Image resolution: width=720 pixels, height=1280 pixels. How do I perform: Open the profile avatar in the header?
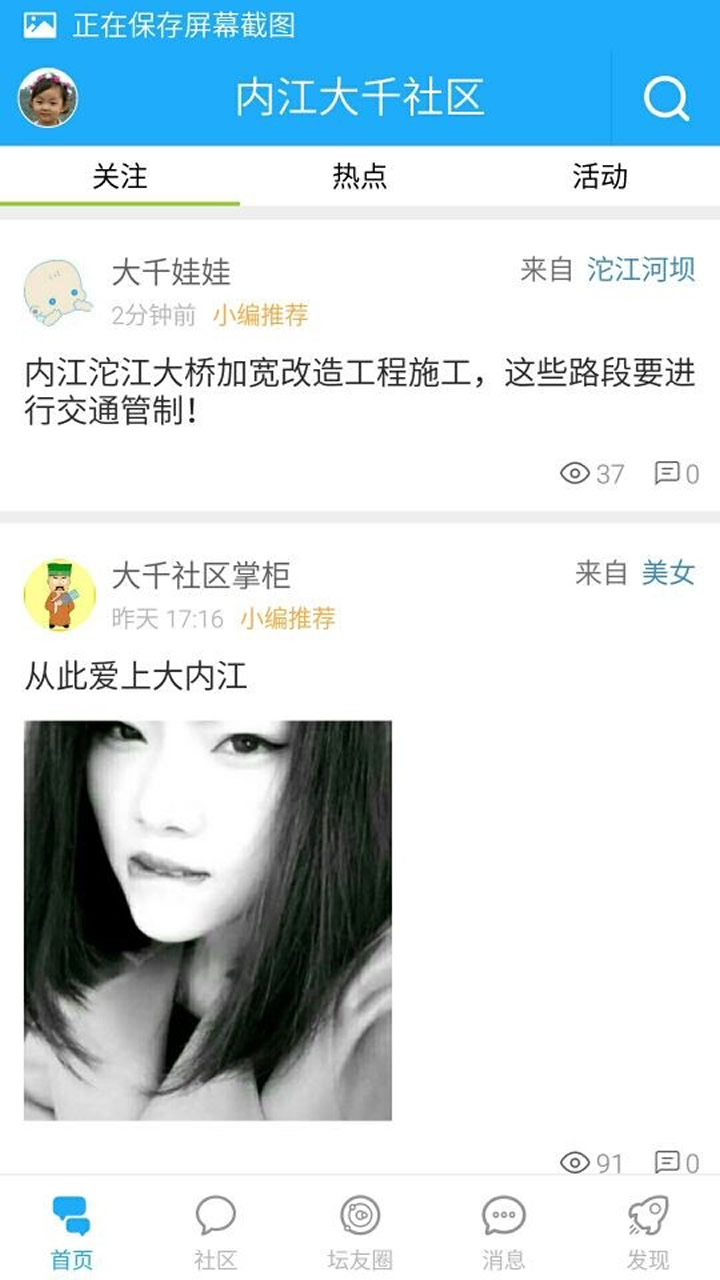click(48, 98)
